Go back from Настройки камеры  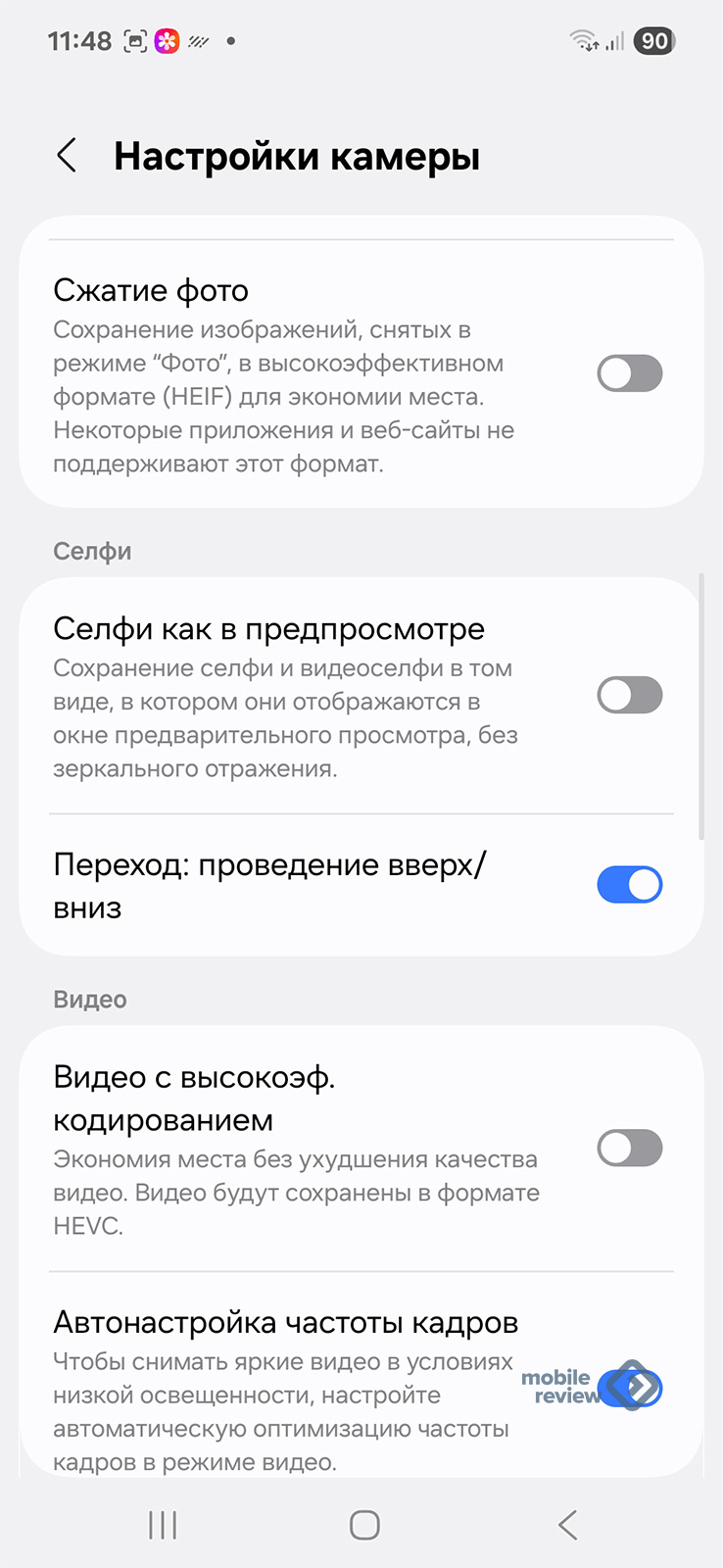tap(67, 156)
